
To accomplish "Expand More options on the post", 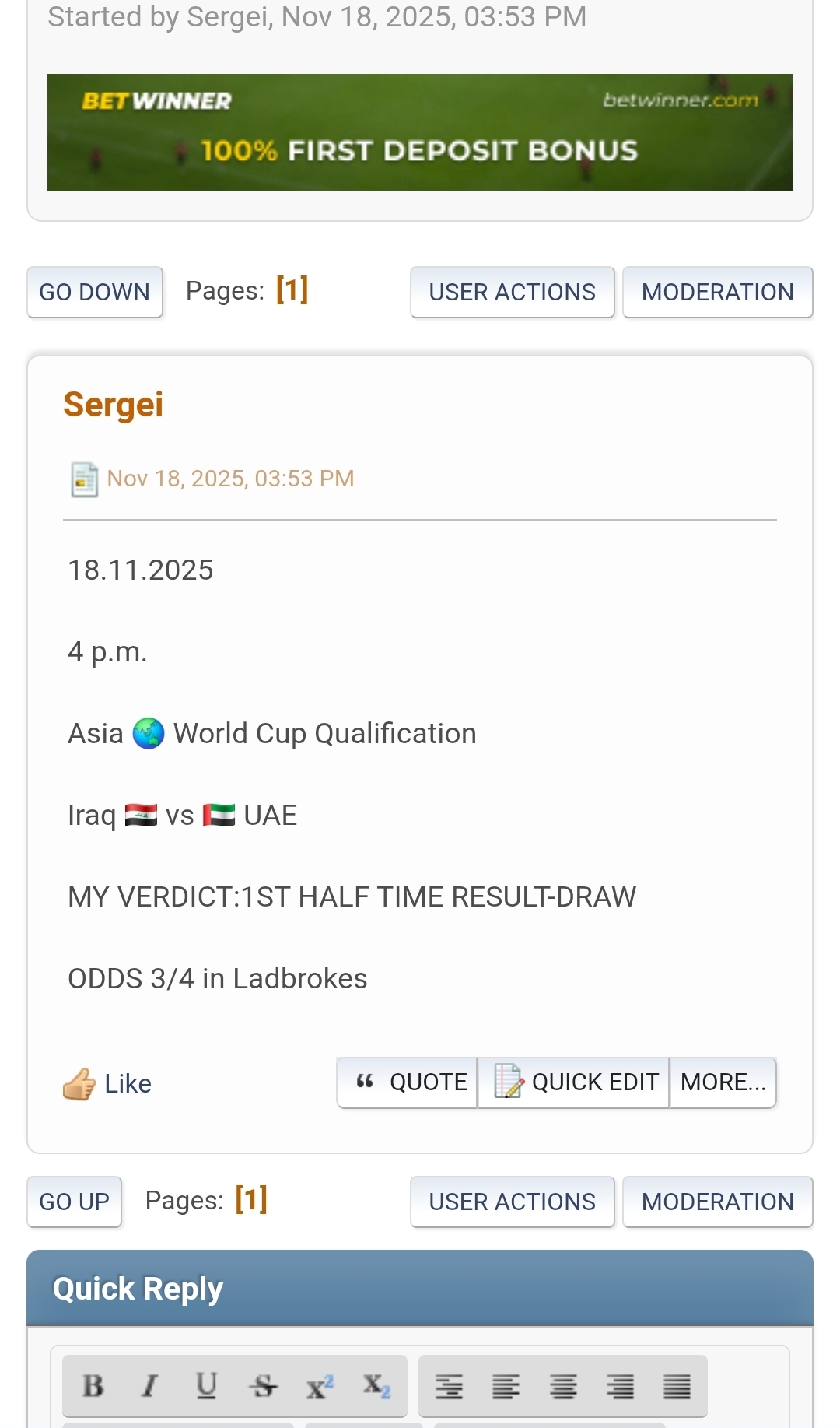I will point(723,1082).
